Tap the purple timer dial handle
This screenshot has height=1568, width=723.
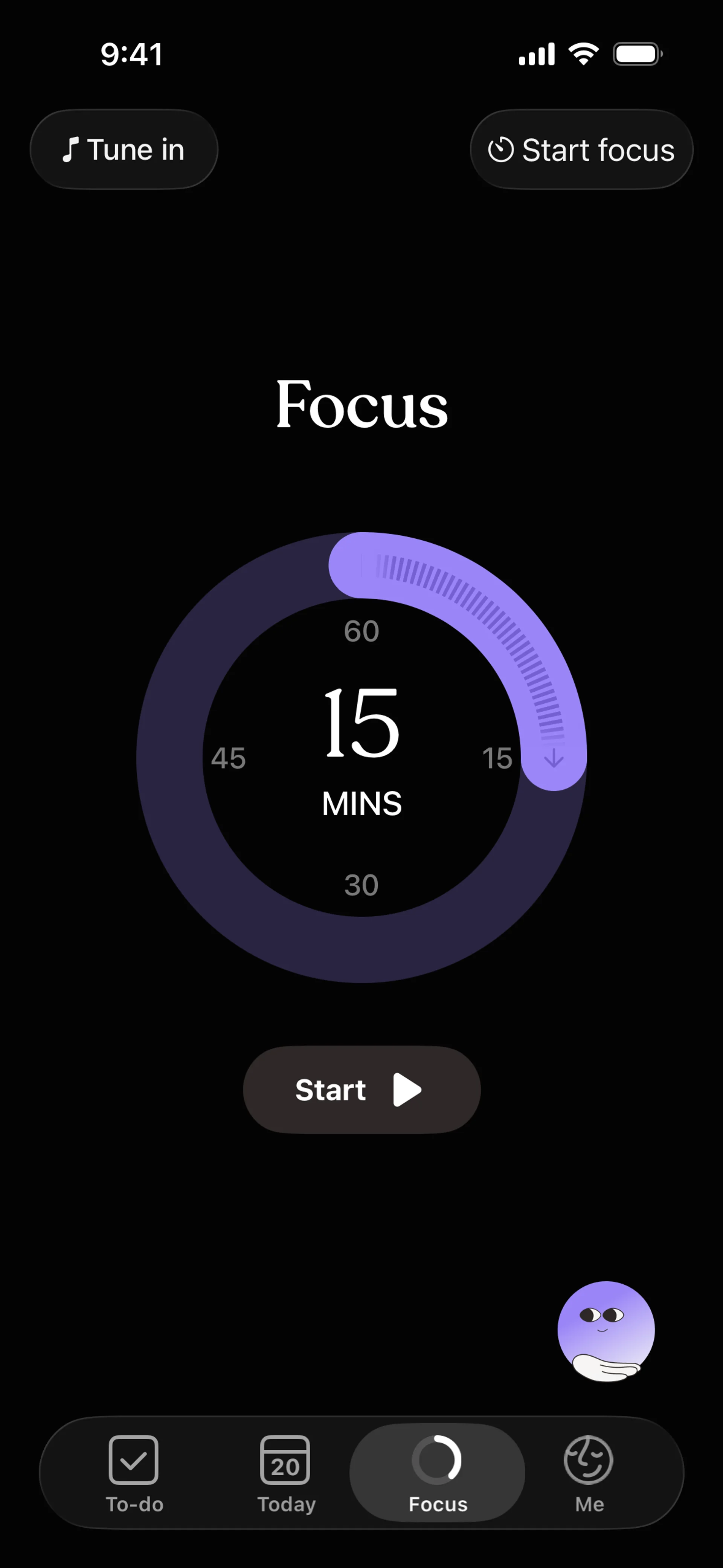[x=553, y=758]
